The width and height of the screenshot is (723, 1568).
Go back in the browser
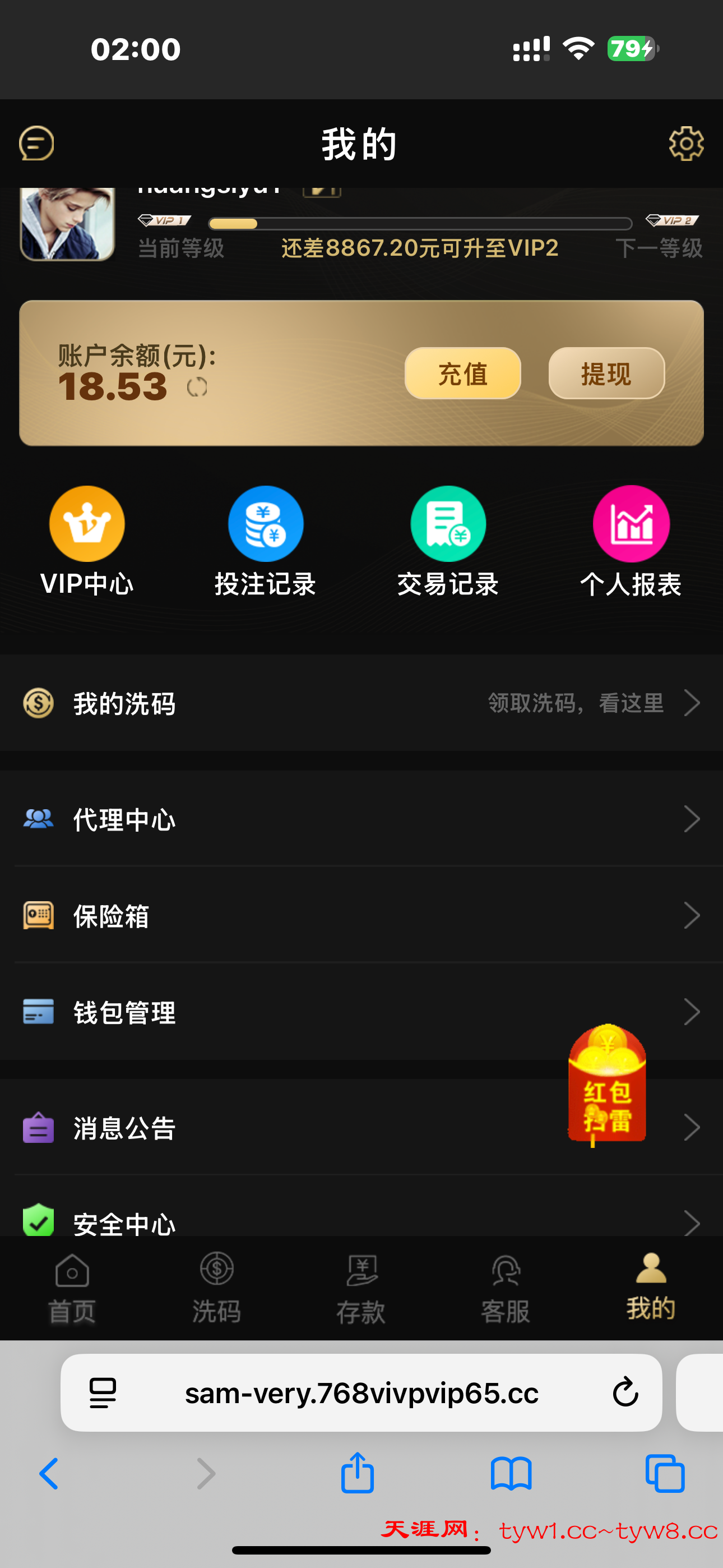click(49, 1474)
